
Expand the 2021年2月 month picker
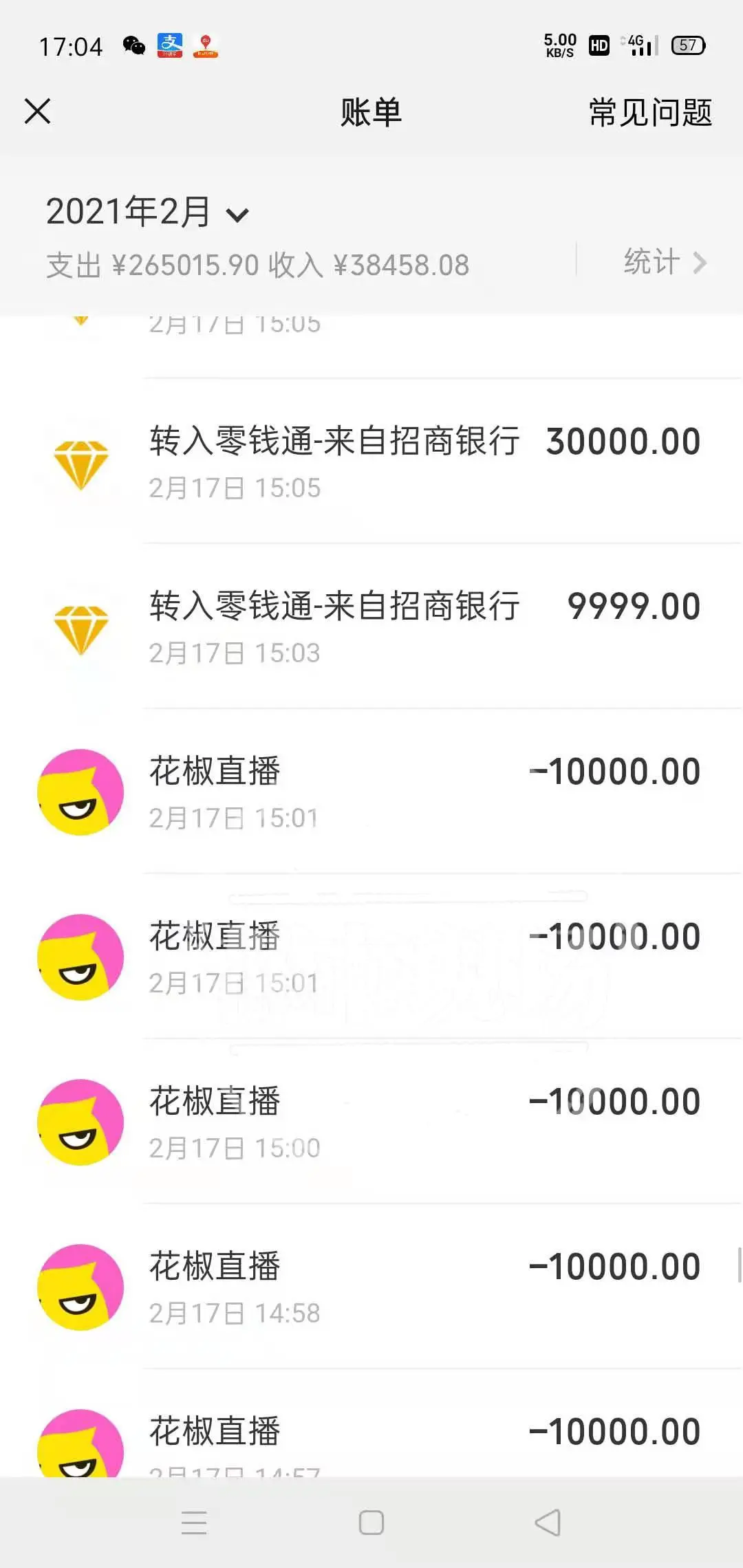(x=147, y=212)
